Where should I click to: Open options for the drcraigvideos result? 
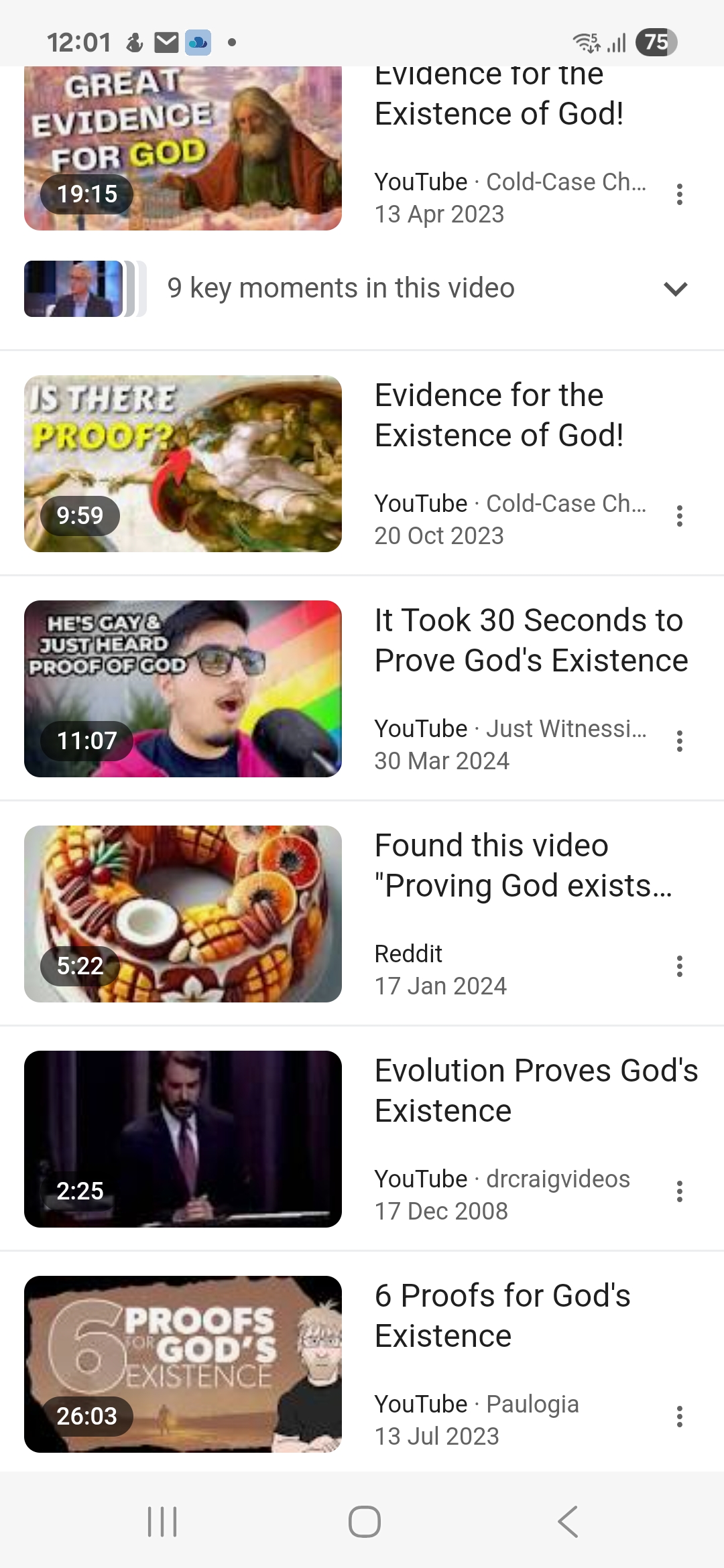[679, 1191]
